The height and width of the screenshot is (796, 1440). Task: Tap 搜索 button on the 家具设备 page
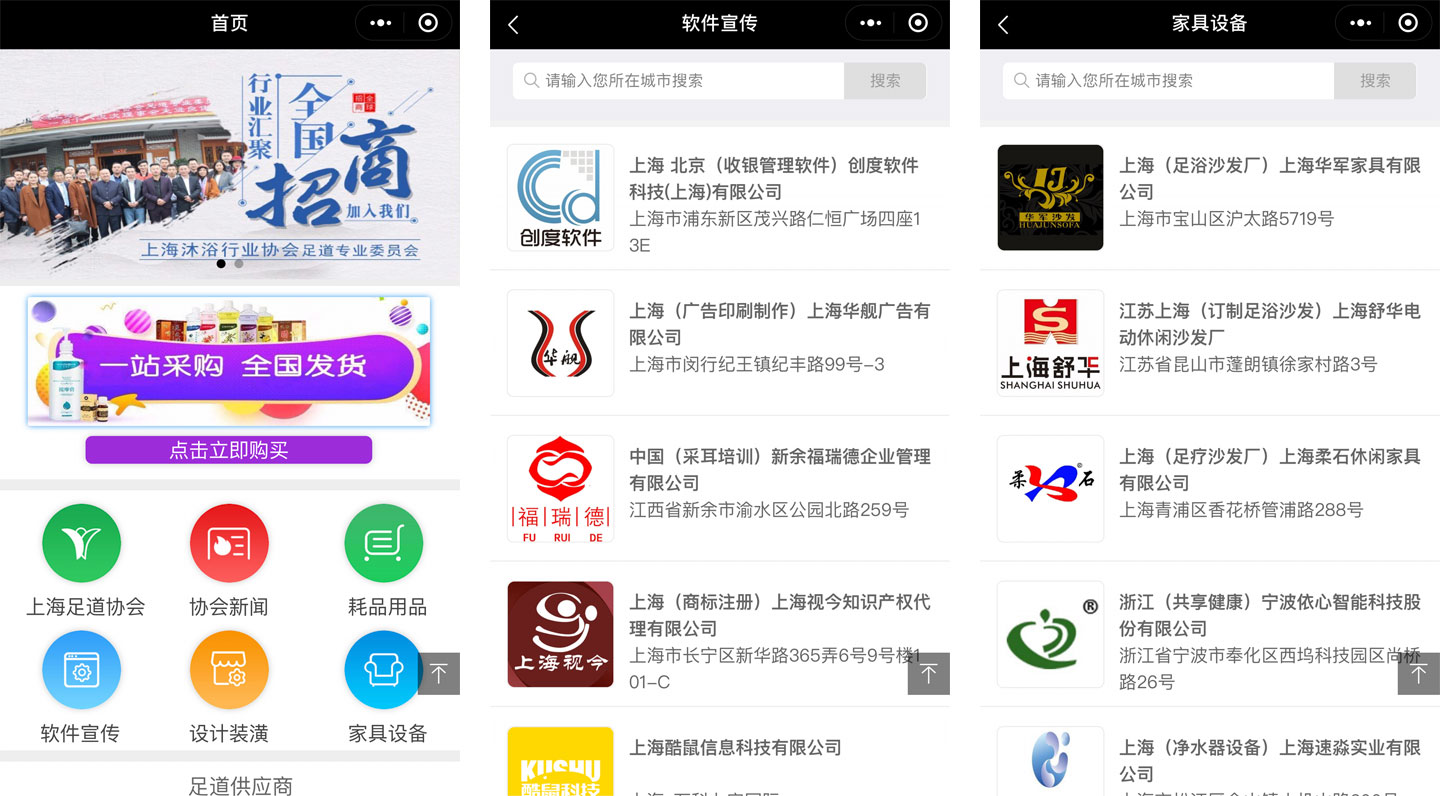coord(1375,81)
